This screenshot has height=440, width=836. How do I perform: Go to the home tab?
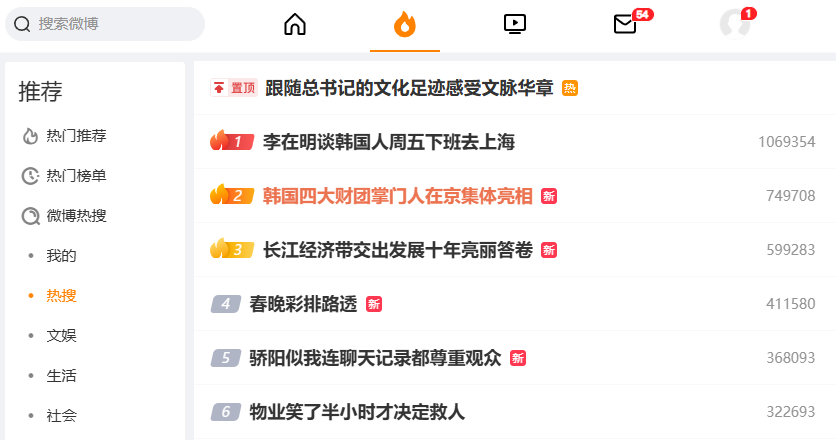pos(295,24)
